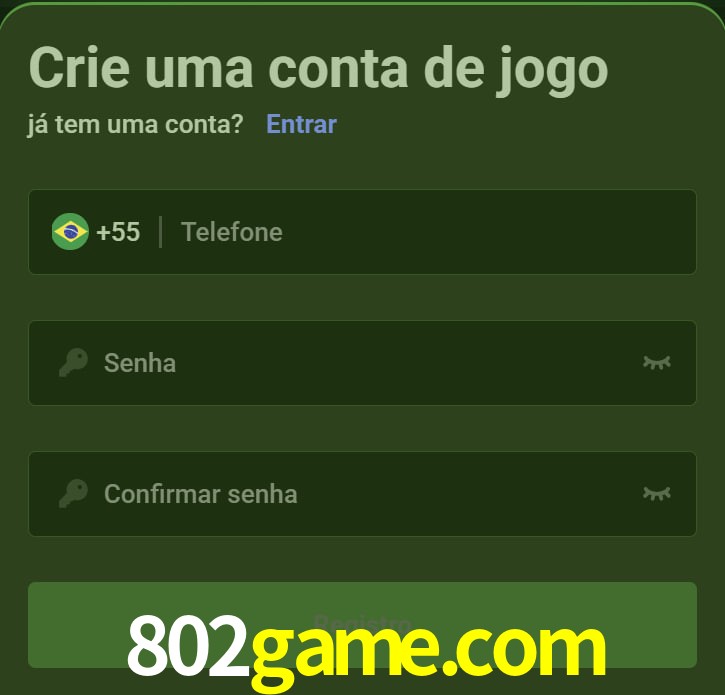
Task: Tap the Entrar login link
Action: click(301, 124)
